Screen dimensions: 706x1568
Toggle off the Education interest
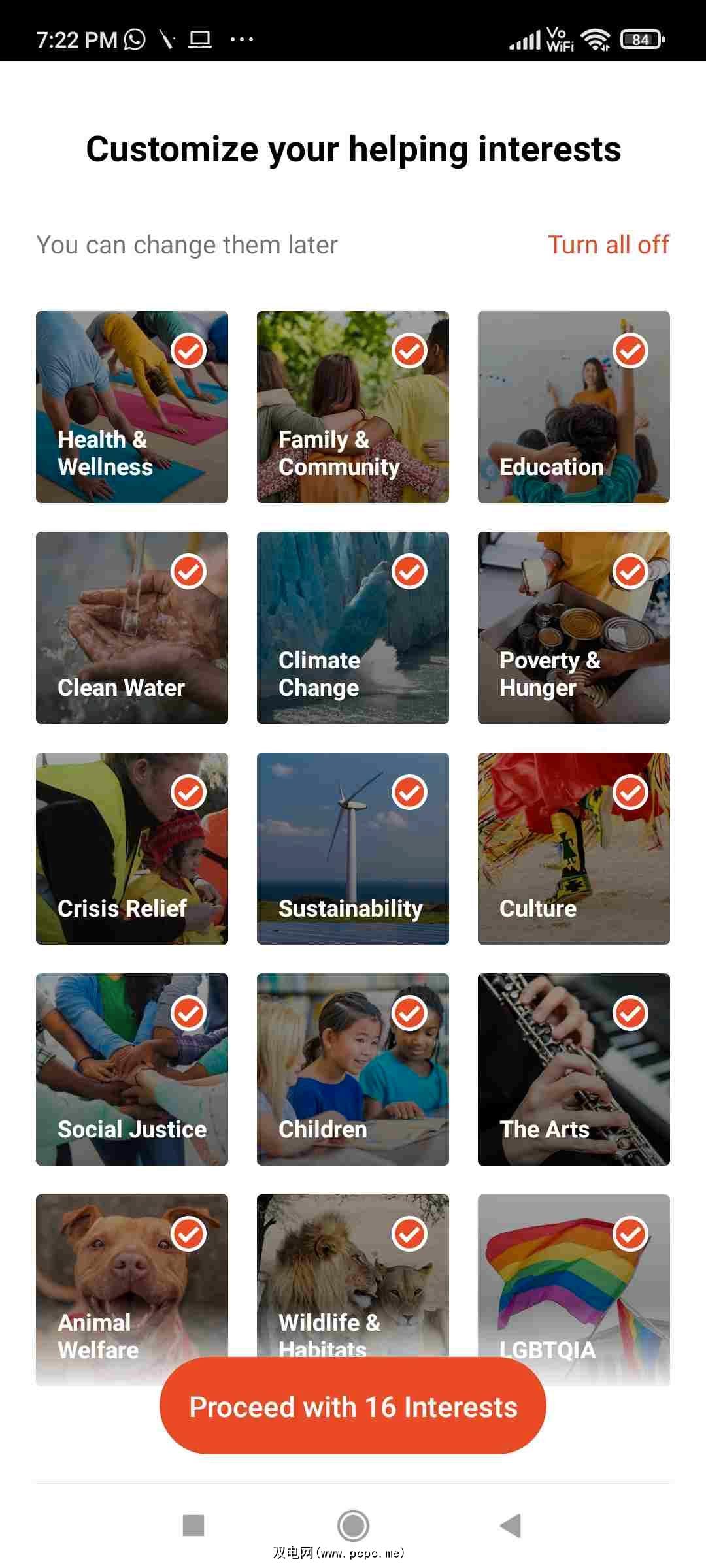(573, 406)
